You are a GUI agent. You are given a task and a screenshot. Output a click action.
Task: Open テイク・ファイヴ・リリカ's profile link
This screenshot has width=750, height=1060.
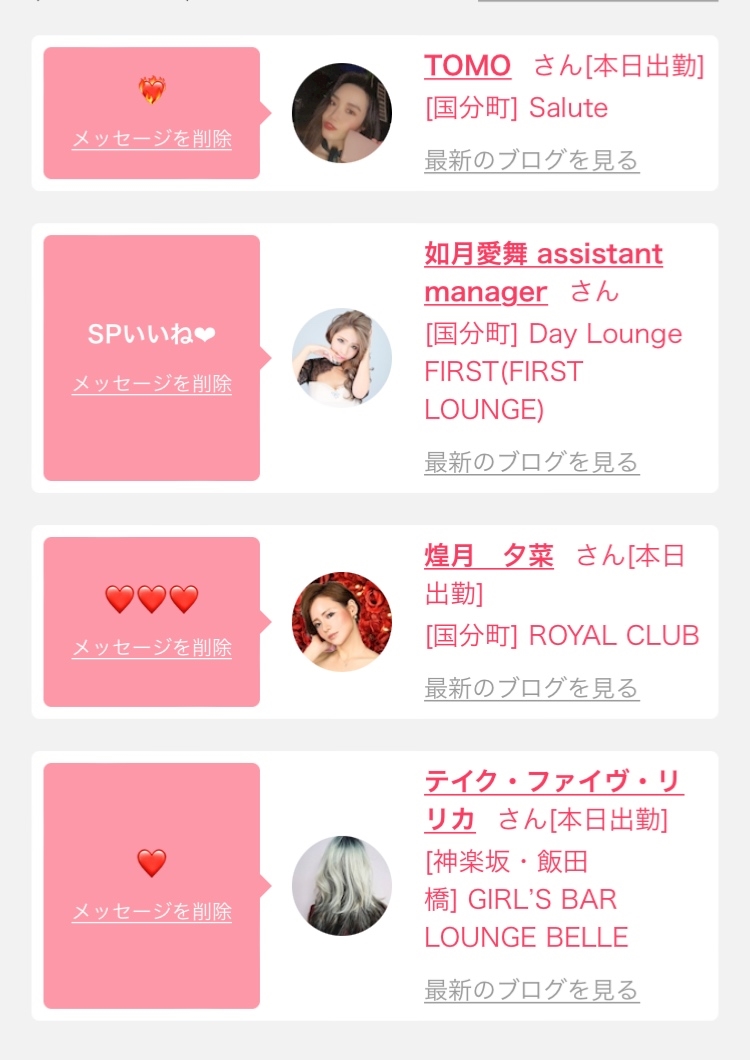click(x=554, y=800)
